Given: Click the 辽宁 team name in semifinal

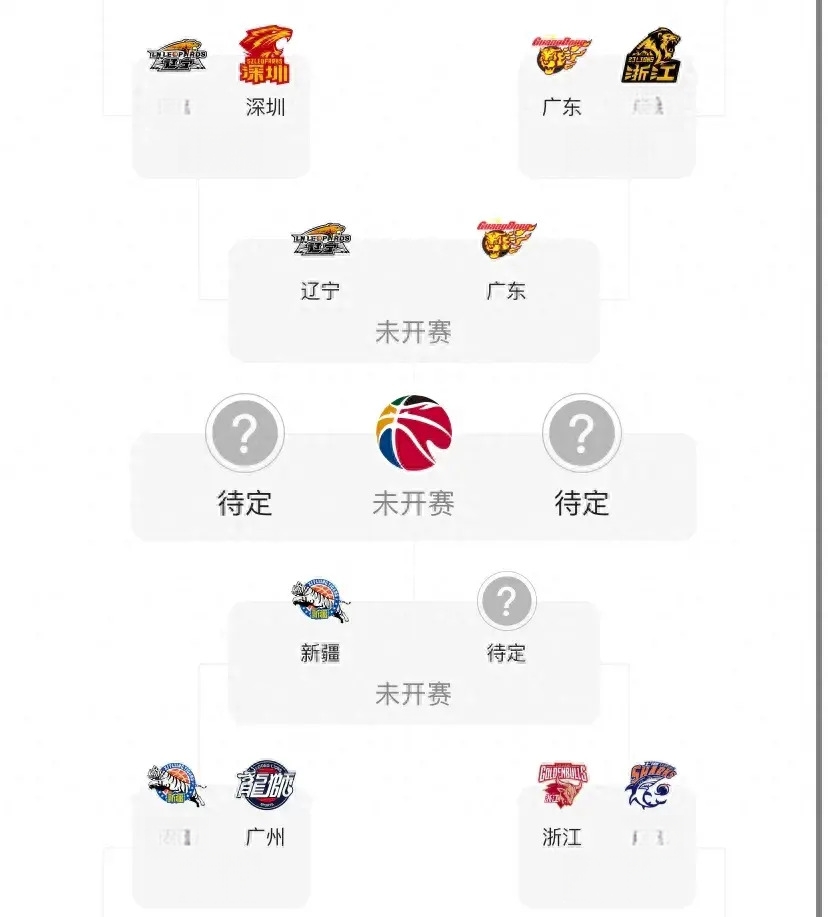Looking at the screenshot, I should (319, 291).
